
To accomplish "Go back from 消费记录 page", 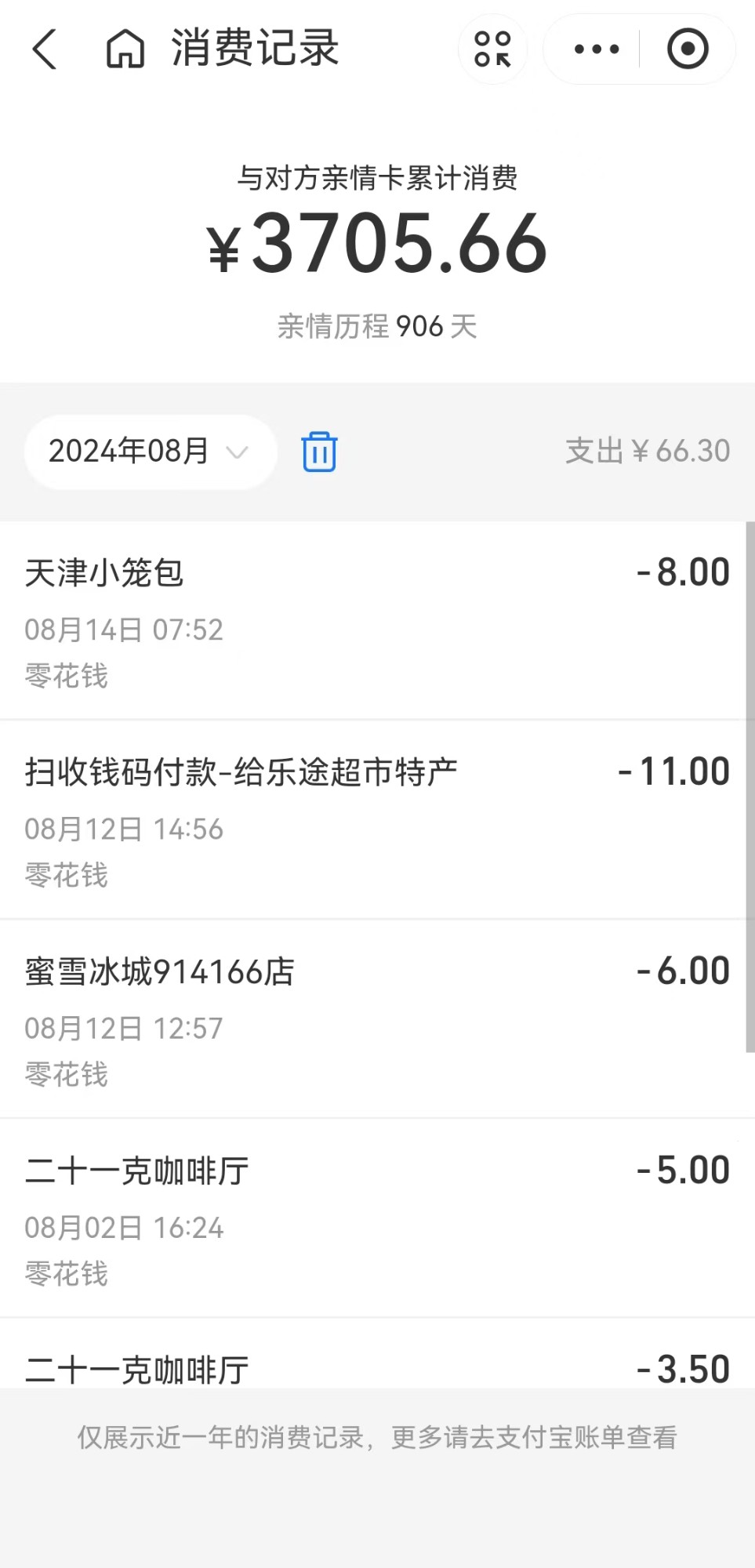I will (45, 49).
